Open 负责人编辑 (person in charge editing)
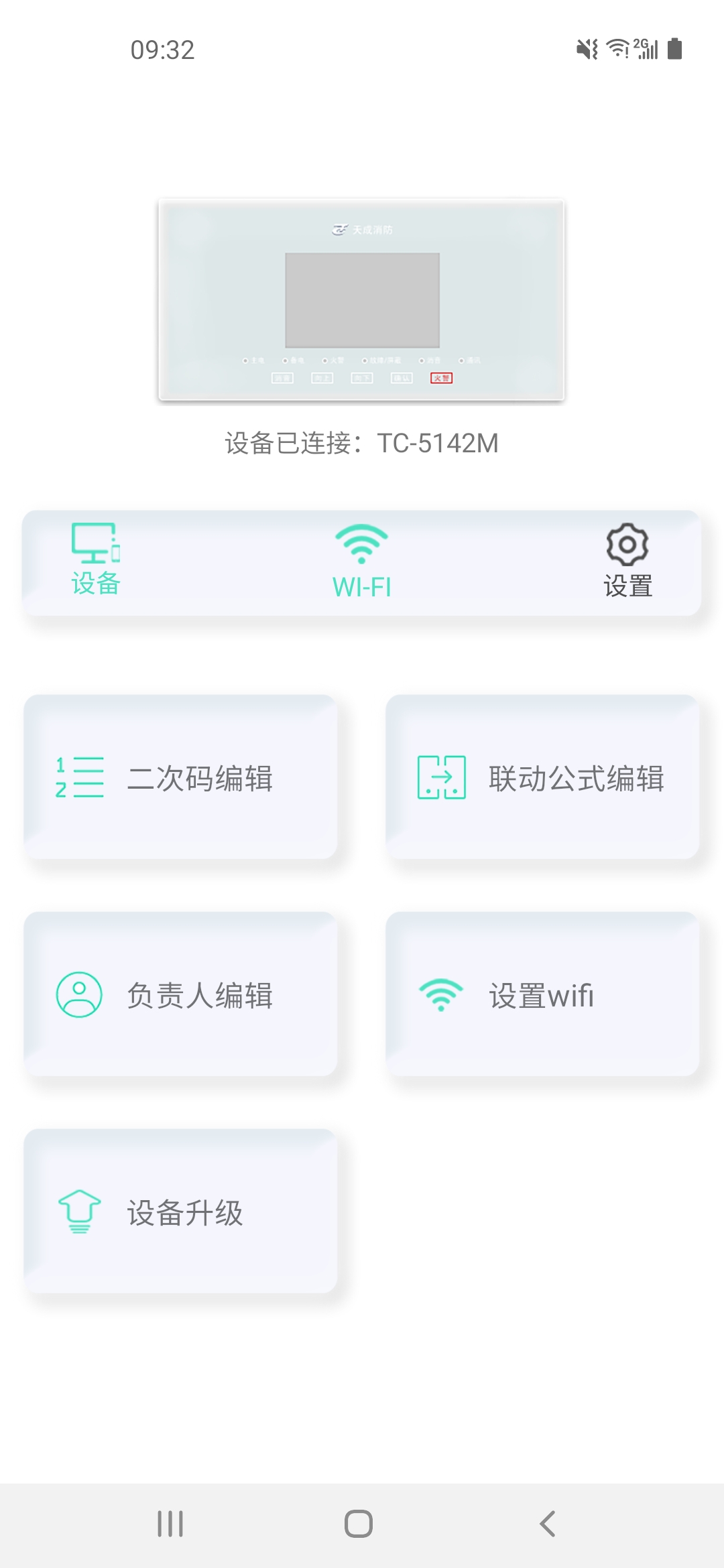The width and height of the screenshot is (724, 1568). pyautogui.click(x=181, y=995)
